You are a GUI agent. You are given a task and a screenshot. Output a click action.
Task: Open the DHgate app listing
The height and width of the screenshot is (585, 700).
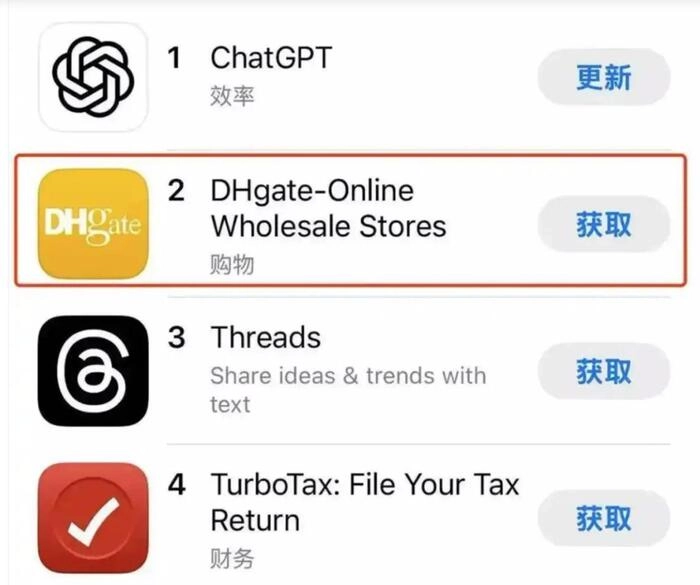click(312, 207)
